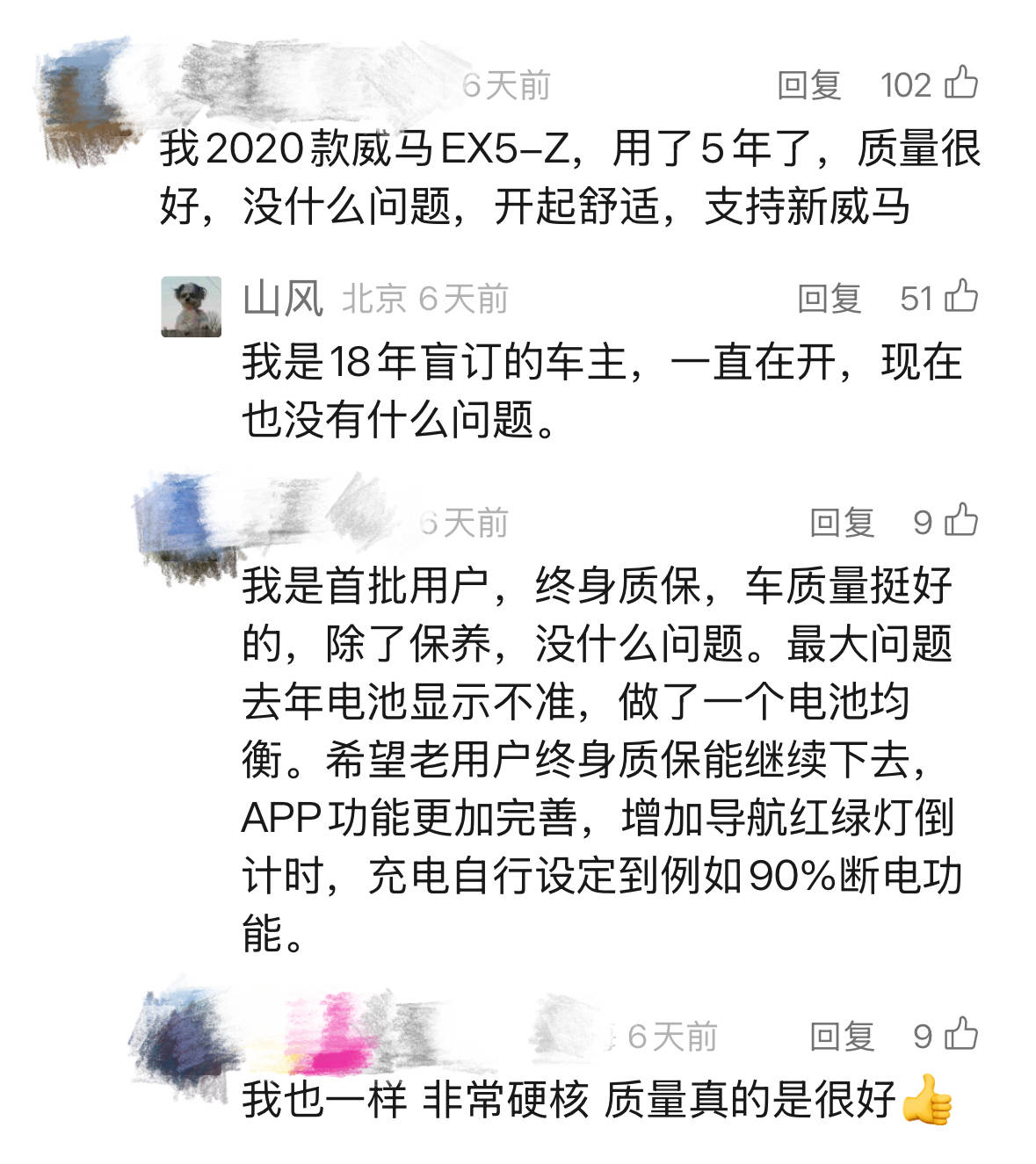Reply to 山风's comment
Viewport: 1036px width, 1164px height.
[829, 299]
